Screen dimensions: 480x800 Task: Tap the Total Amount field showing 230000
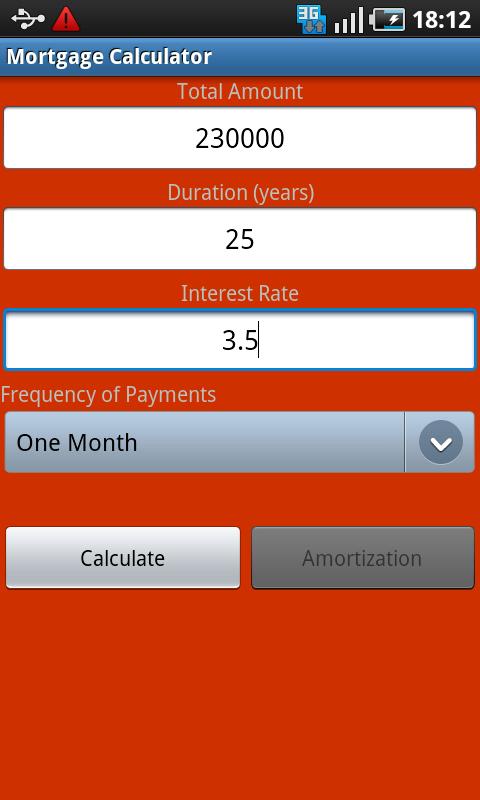click(x=240, y=138)
